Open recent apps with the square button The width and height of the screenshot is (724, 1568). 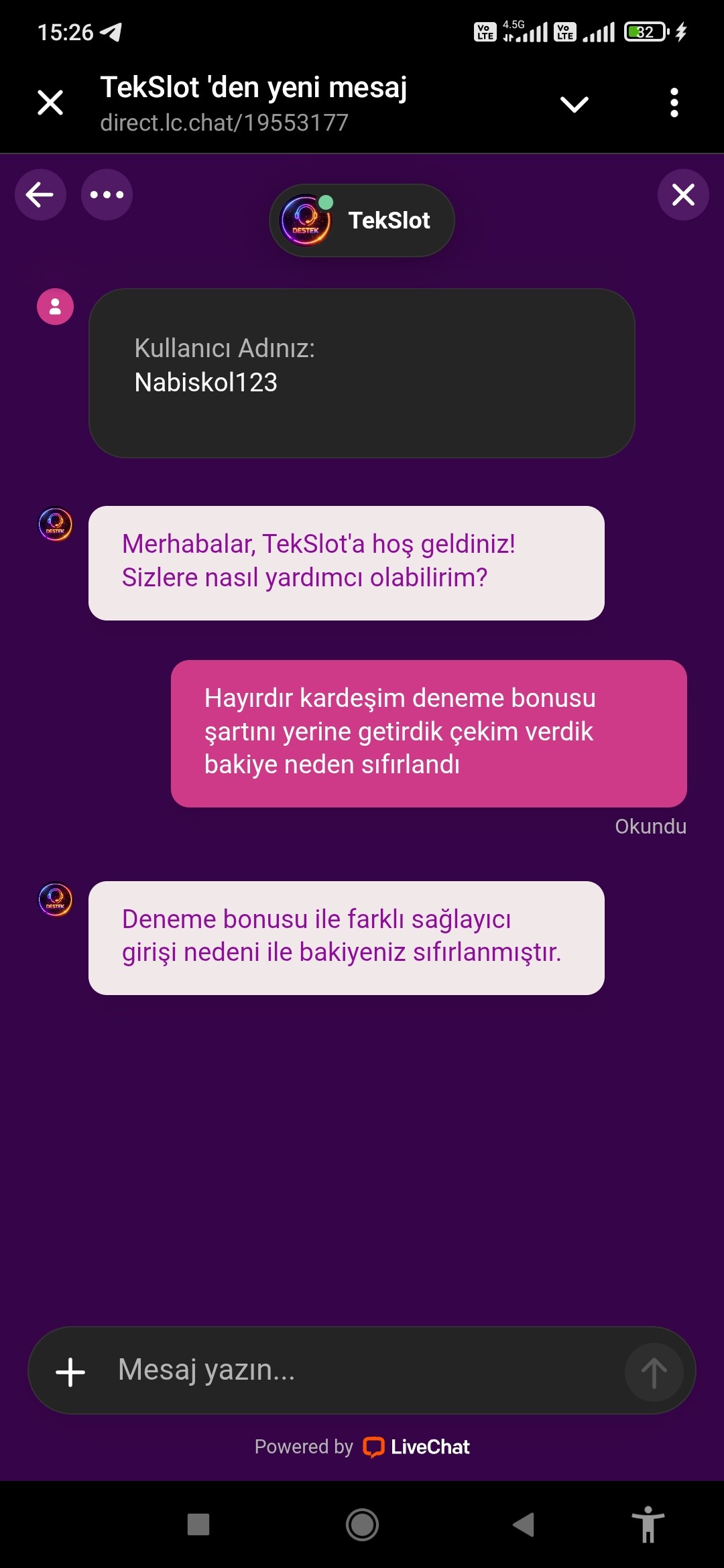click(198, 1524)
